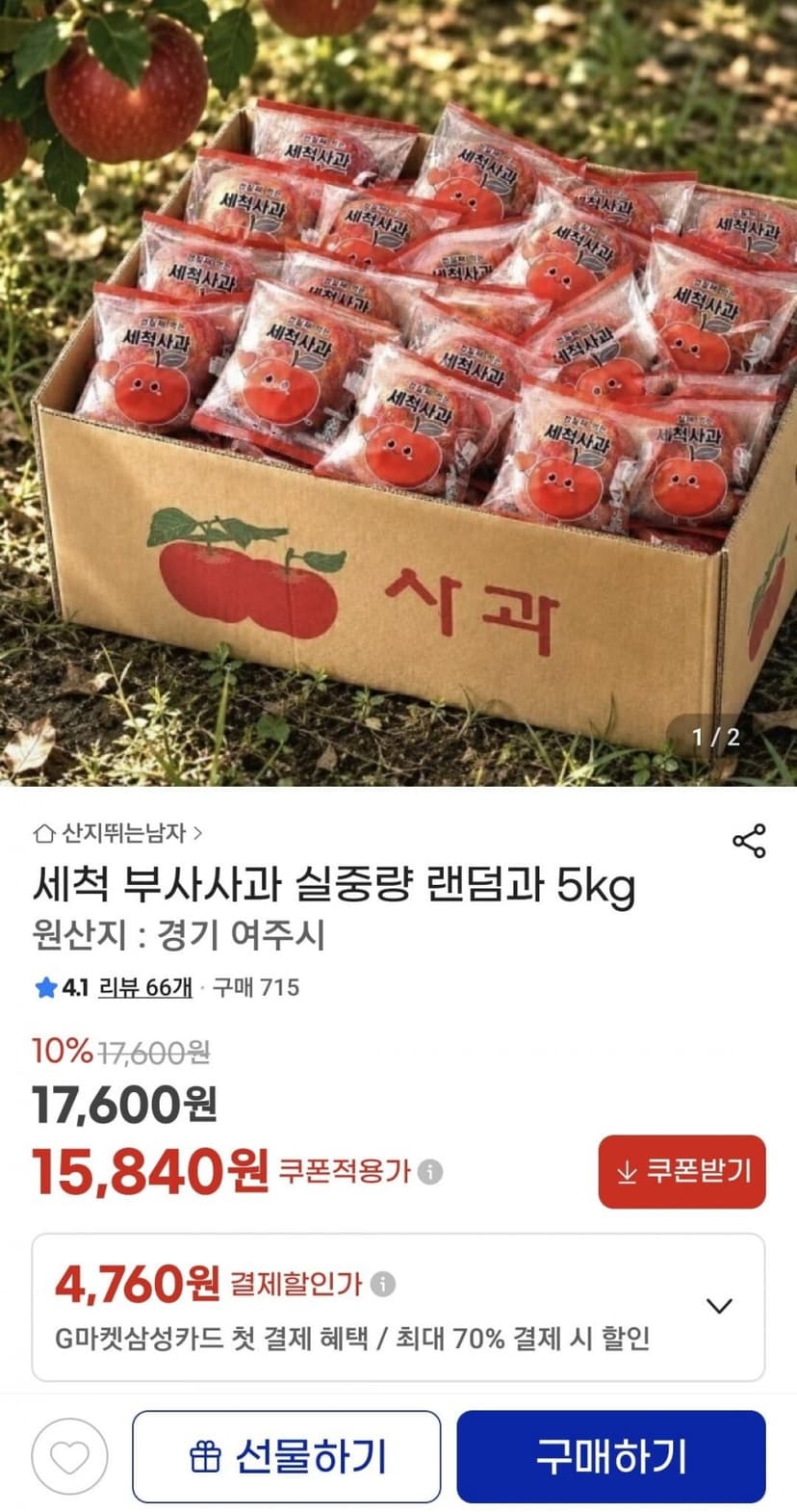Open the product photo of washed apples

pos(398,393)
